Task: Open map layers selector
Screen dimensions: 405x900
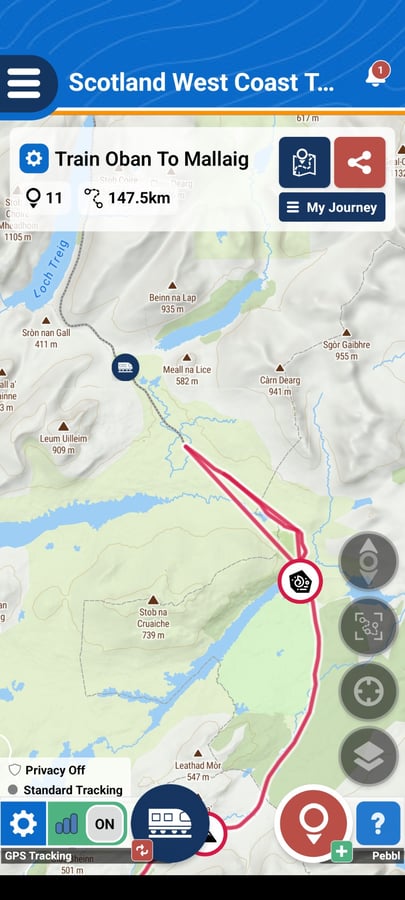Action: pos(368,757)
